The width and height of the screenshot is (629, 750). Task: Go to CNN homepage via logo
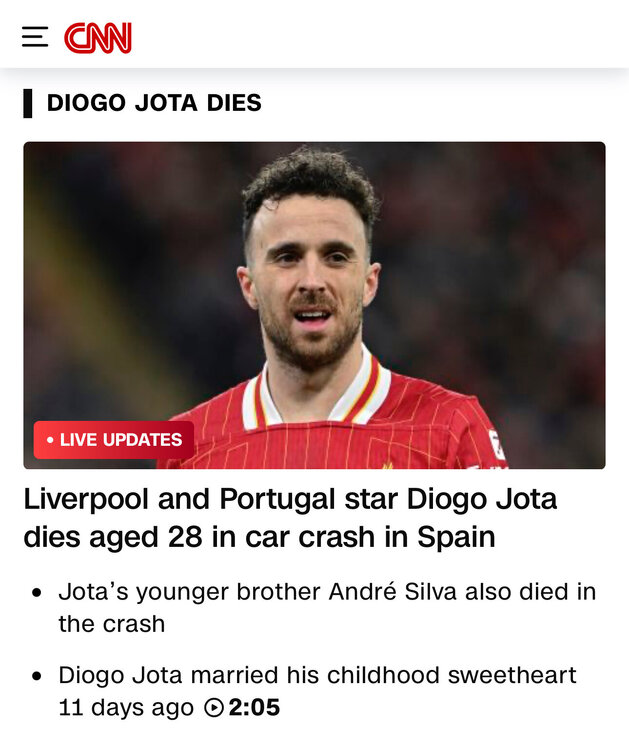pyautogui.click(x=98, y=38)
